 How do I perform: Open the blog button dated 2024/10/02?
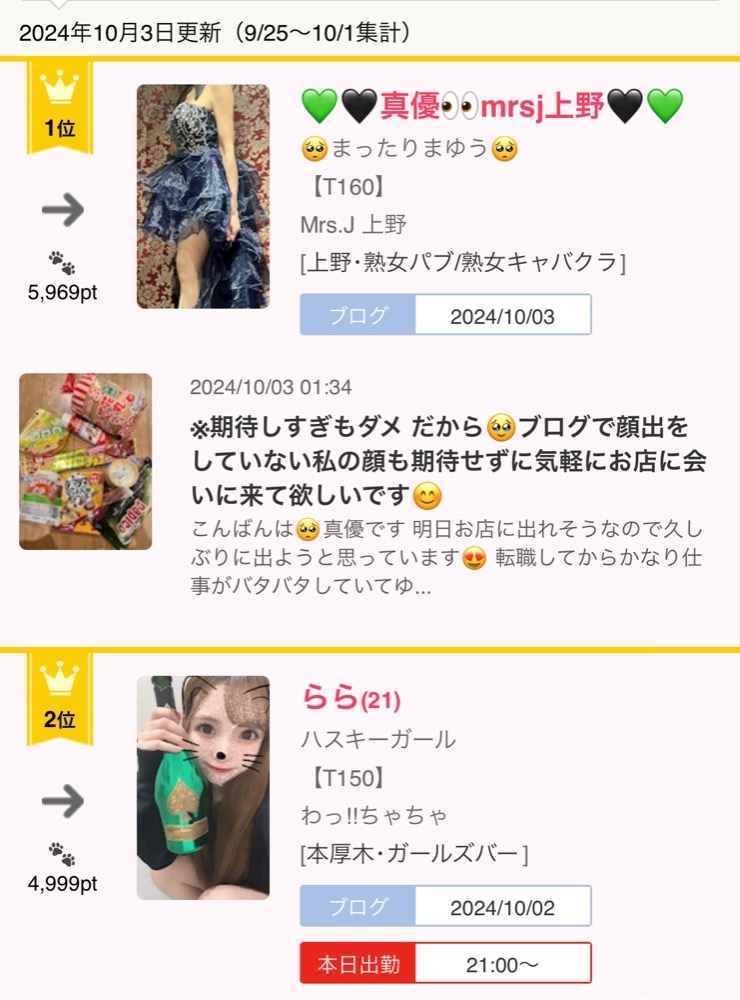pyautogui.click(x=446, y=907)
